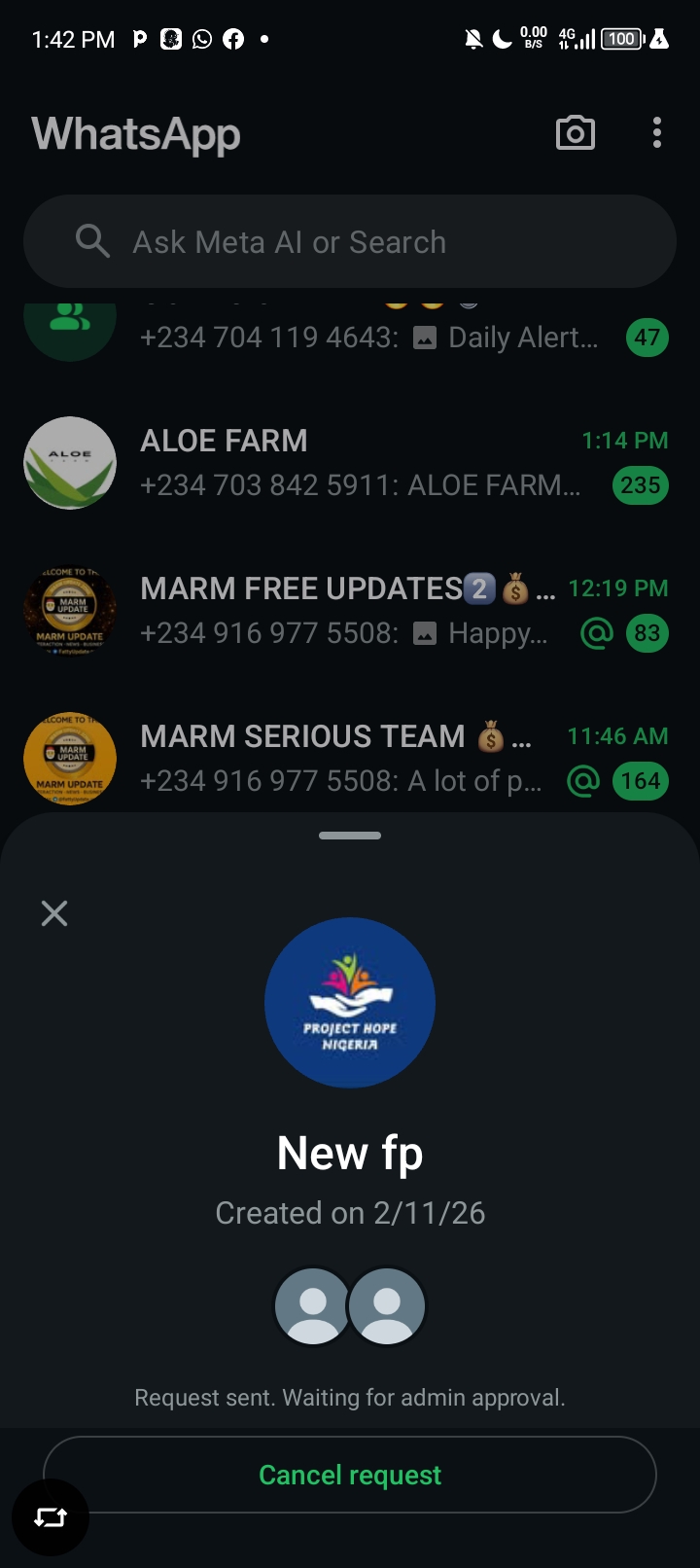Open the camera from the WhatsApp header
The height and width of the screenshot is (1568, 700).
coord(575,133)
